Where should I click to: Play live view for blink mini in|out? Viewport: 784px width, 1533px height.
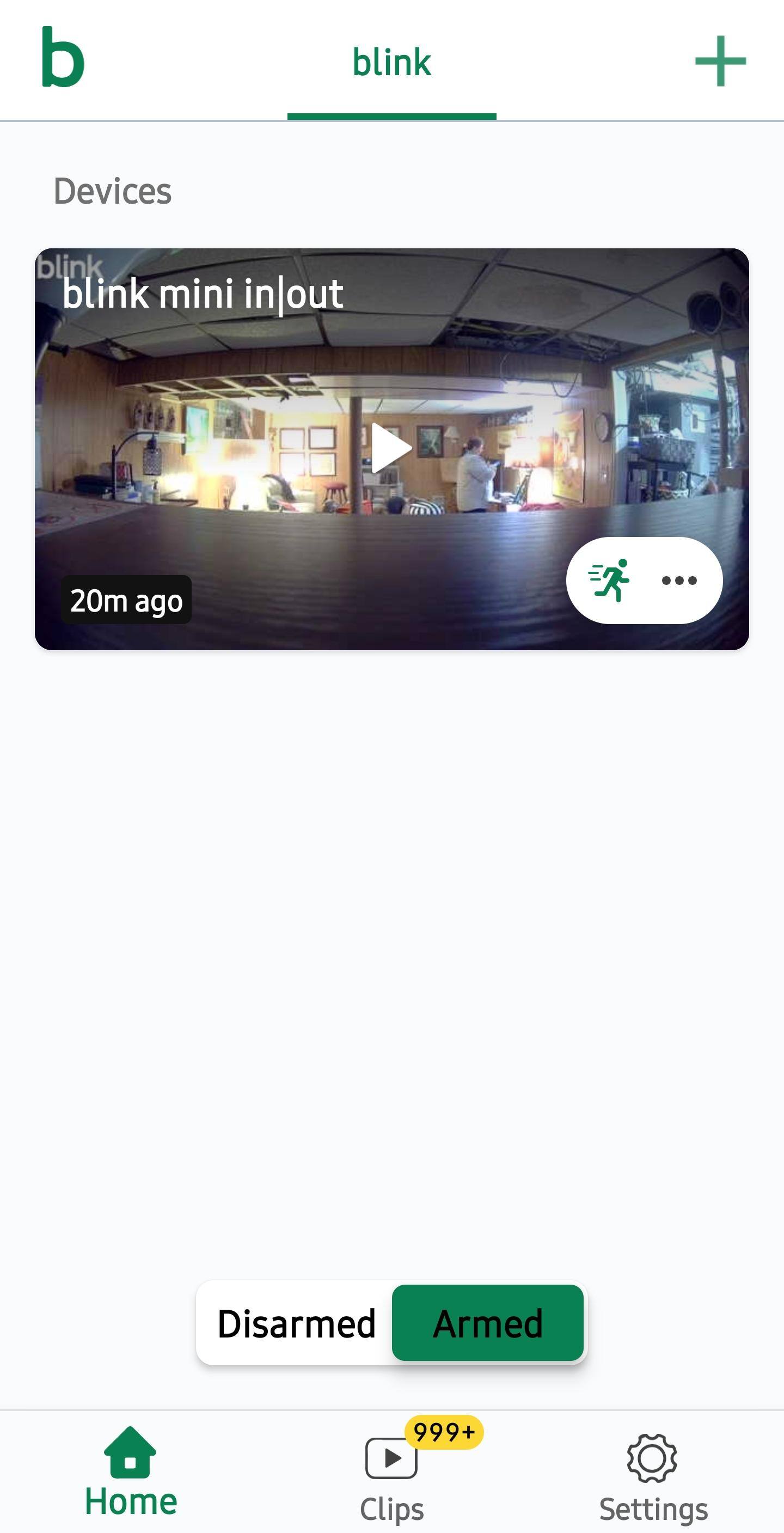click(391, 448)
